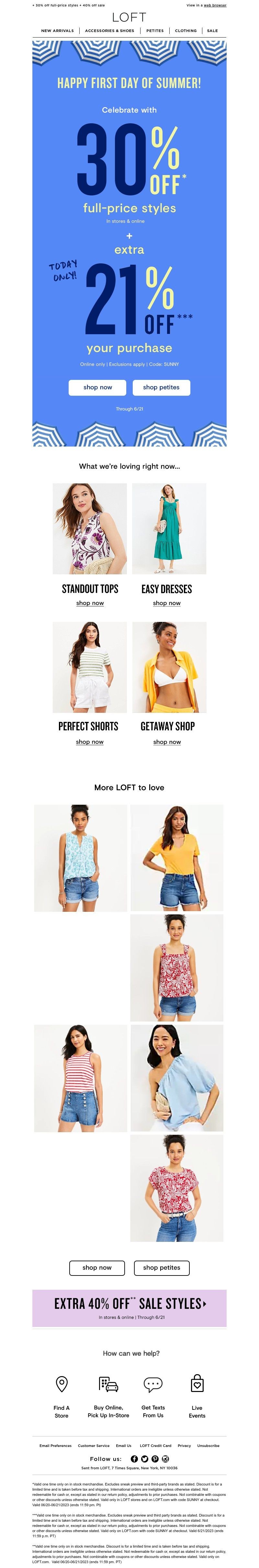Go to Accessories & Shoes
The image size is (259, 1568).
point(110,30)
